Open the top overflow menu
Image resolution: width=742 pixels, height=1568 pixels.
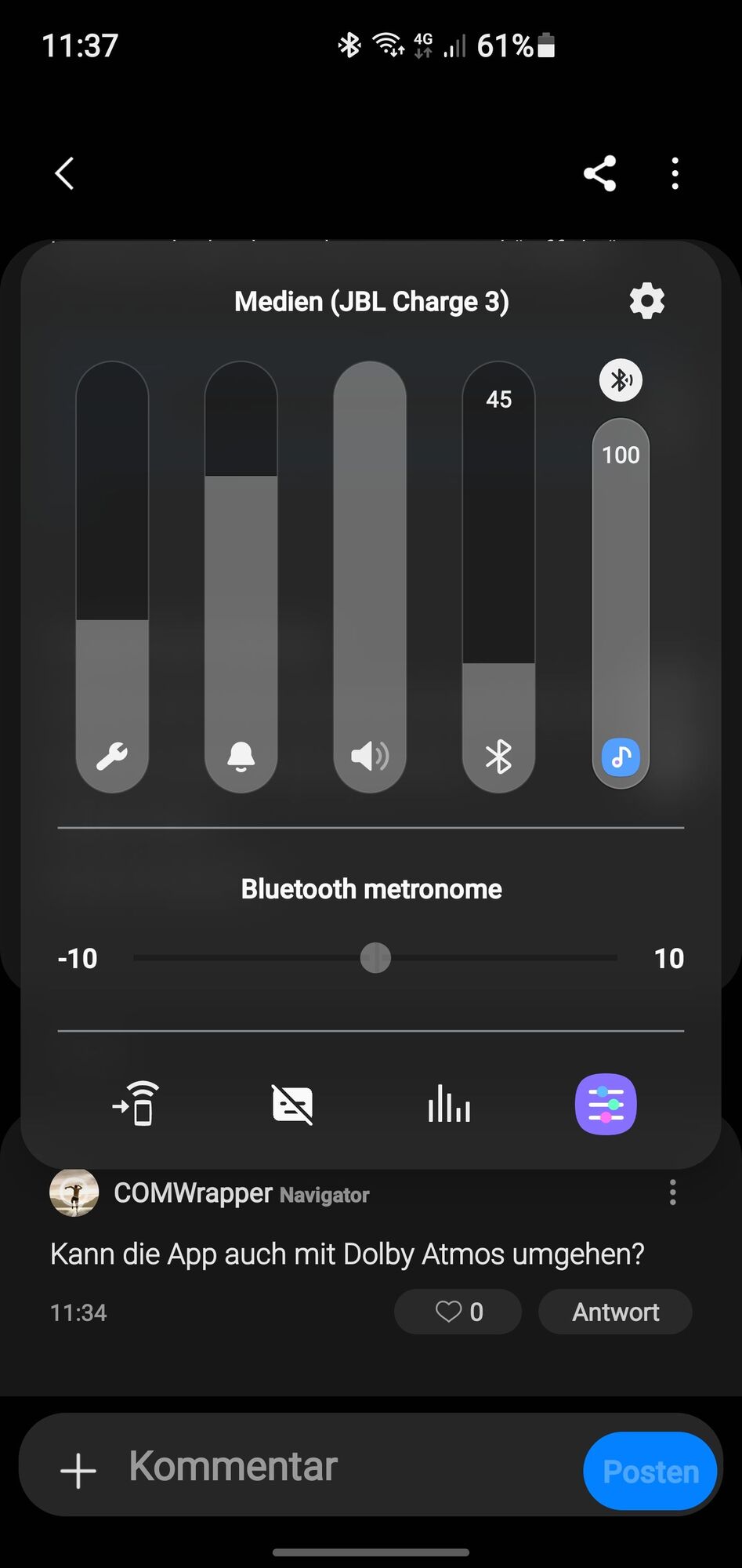pos(675,173)
